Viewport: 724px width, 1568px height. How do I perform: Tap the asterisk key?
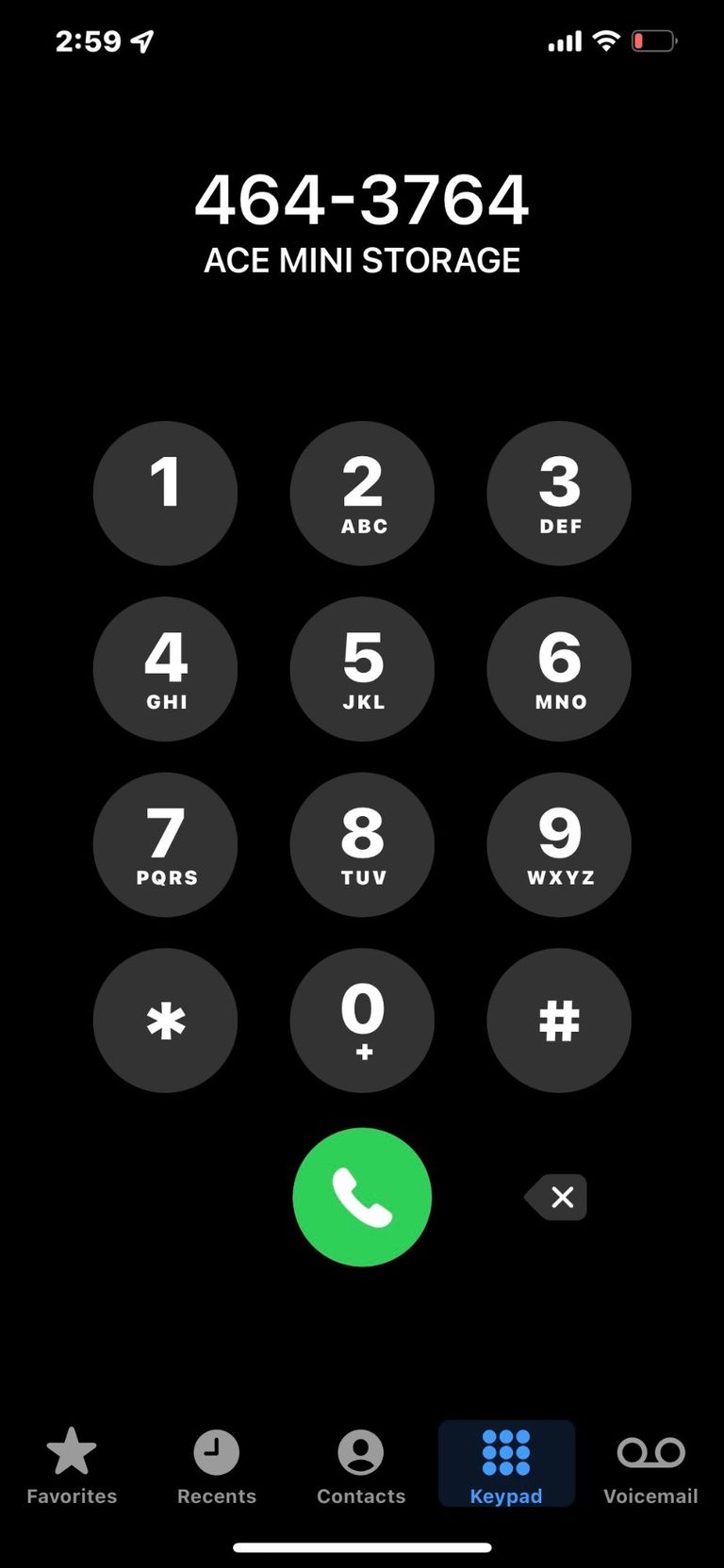tap(165, 1021)
